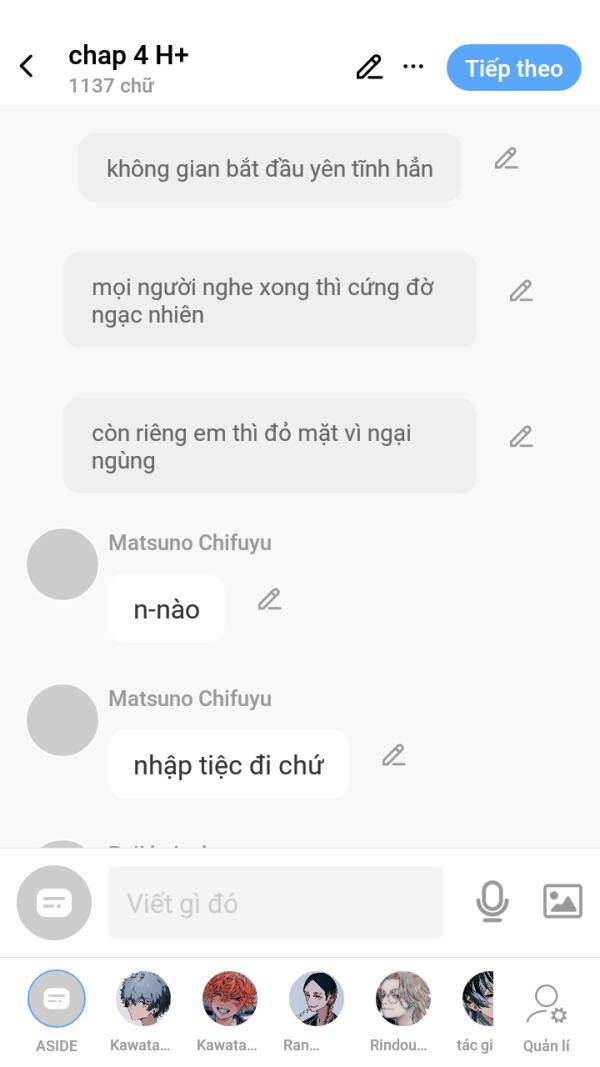Open Quản lí character management
The height and width of the screenshot is (1067, 600).
547,1017
